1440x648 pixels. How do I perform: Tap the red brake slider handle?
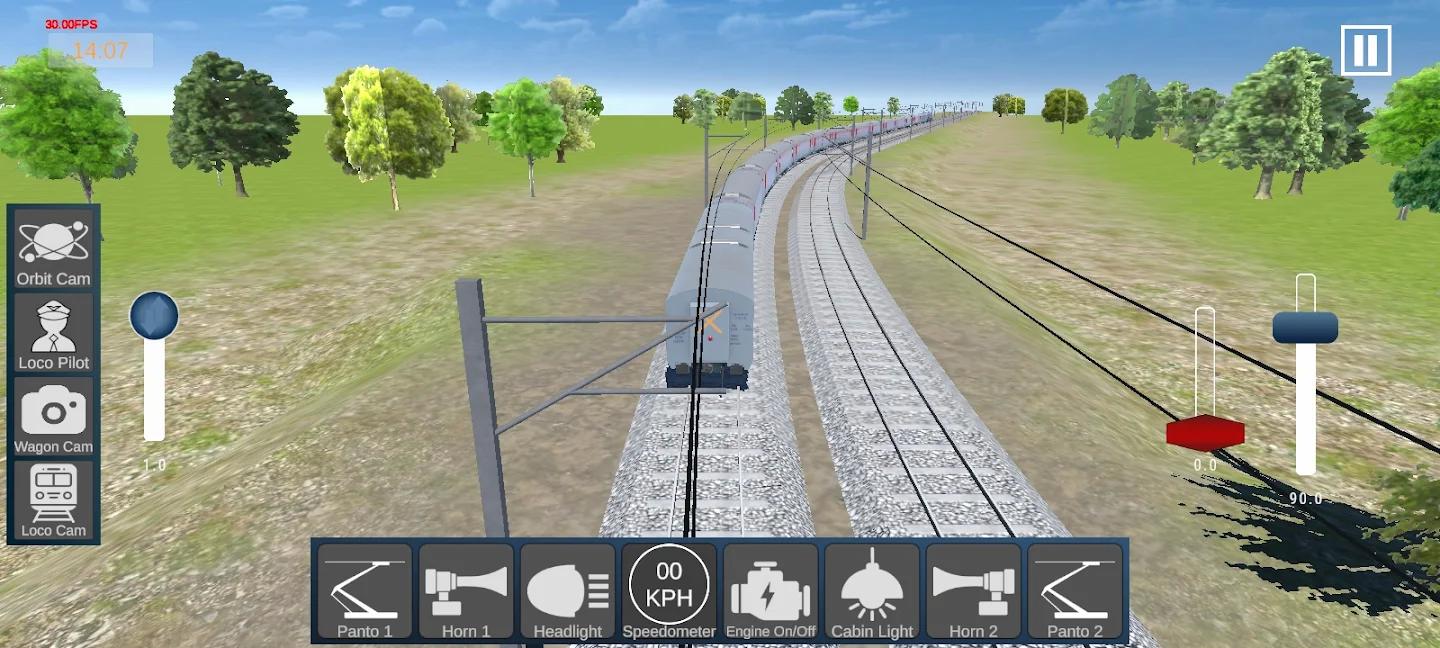coord(1205,433)
